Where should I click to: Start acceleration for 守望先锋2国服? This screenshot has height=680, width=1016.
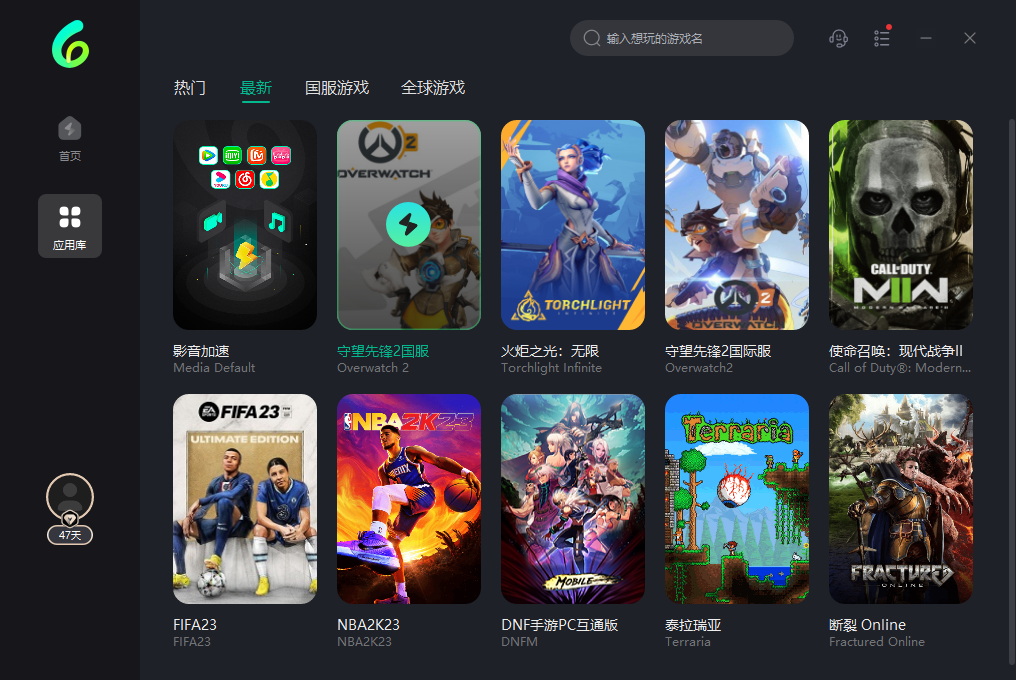408,224
